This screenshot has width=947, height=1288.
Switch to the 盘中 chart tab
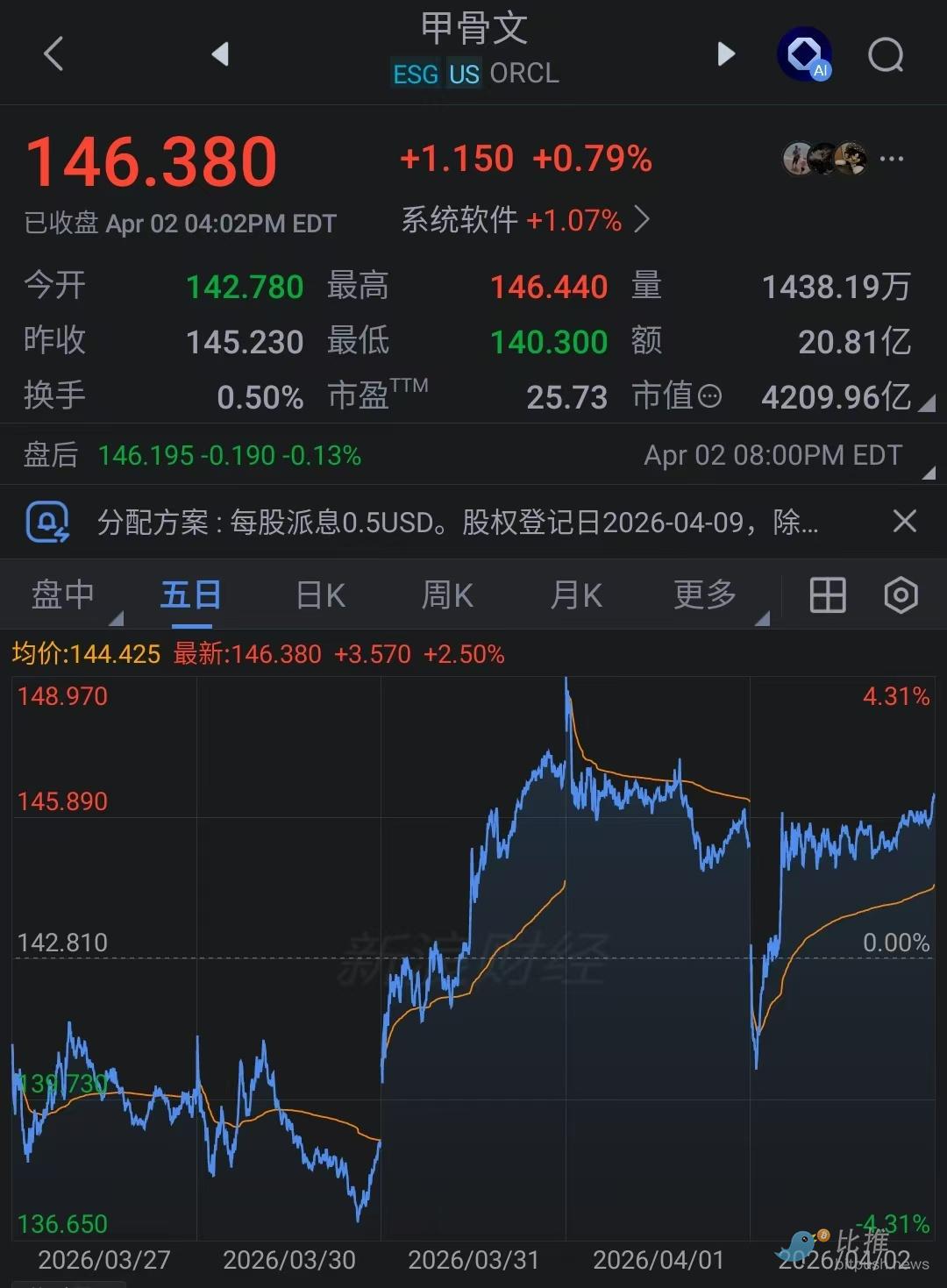63,594
